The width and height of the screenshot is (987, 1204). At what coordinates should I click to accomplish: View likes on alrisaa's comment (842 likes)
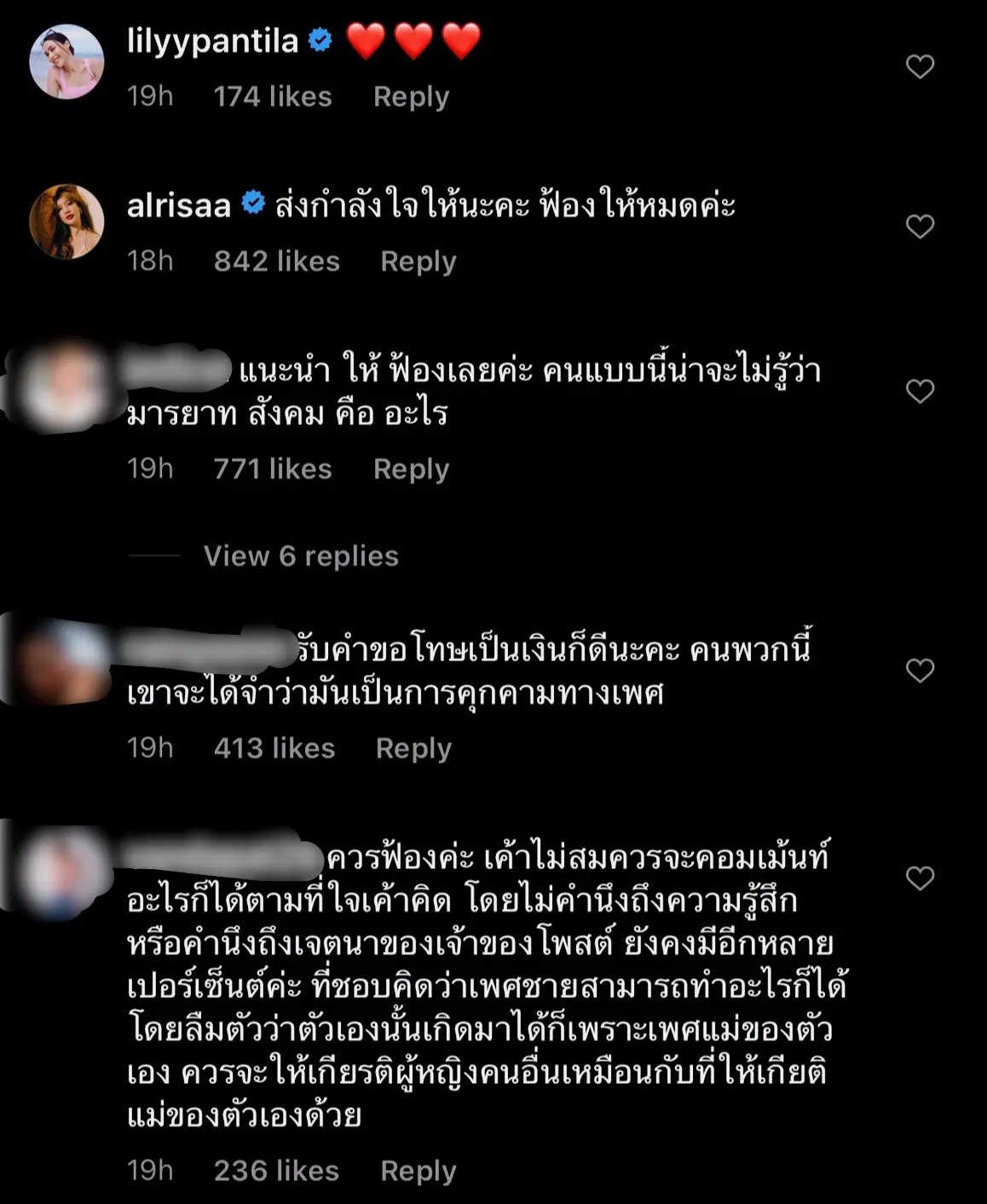(276, 261)
